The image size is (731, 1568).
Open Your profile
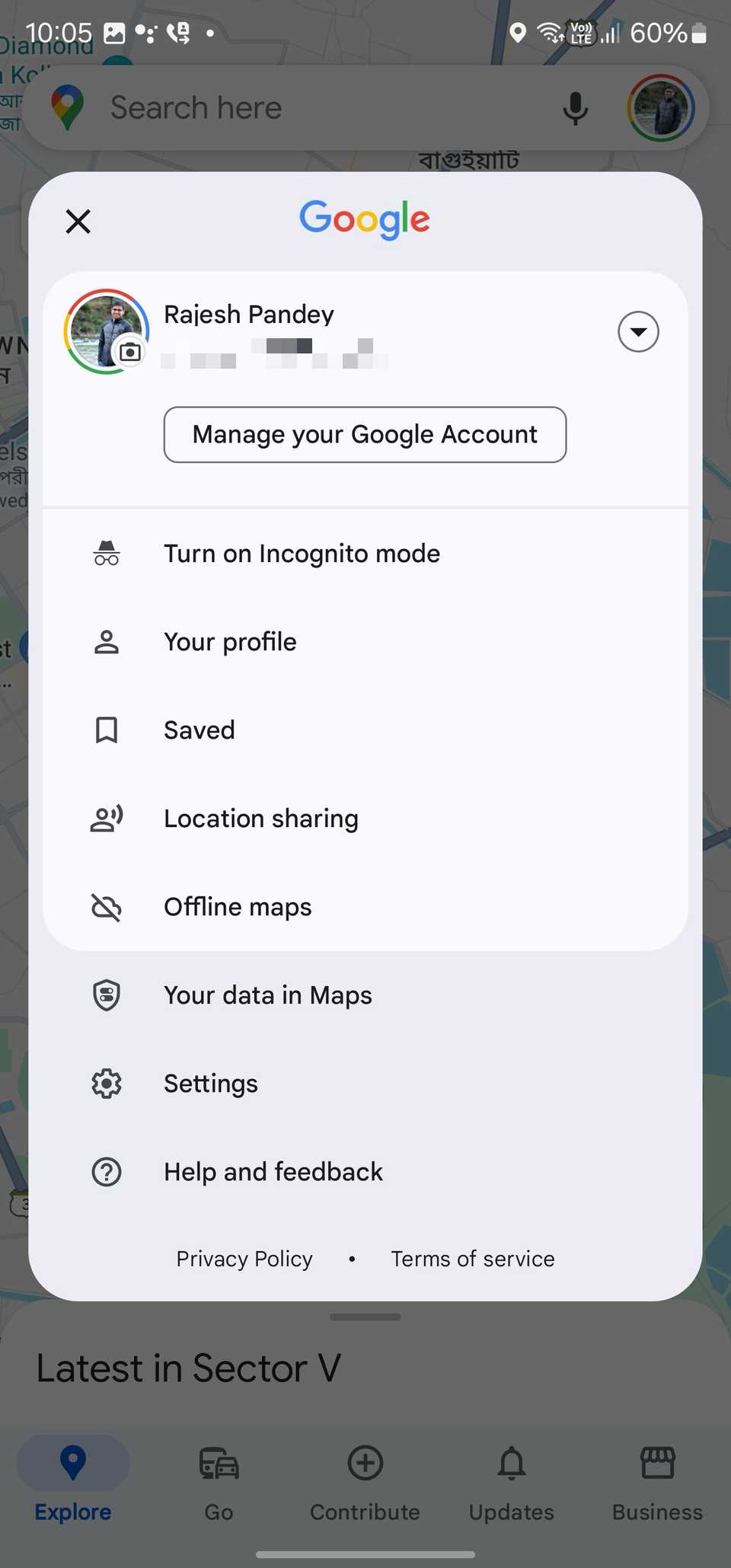click(230, 642)
